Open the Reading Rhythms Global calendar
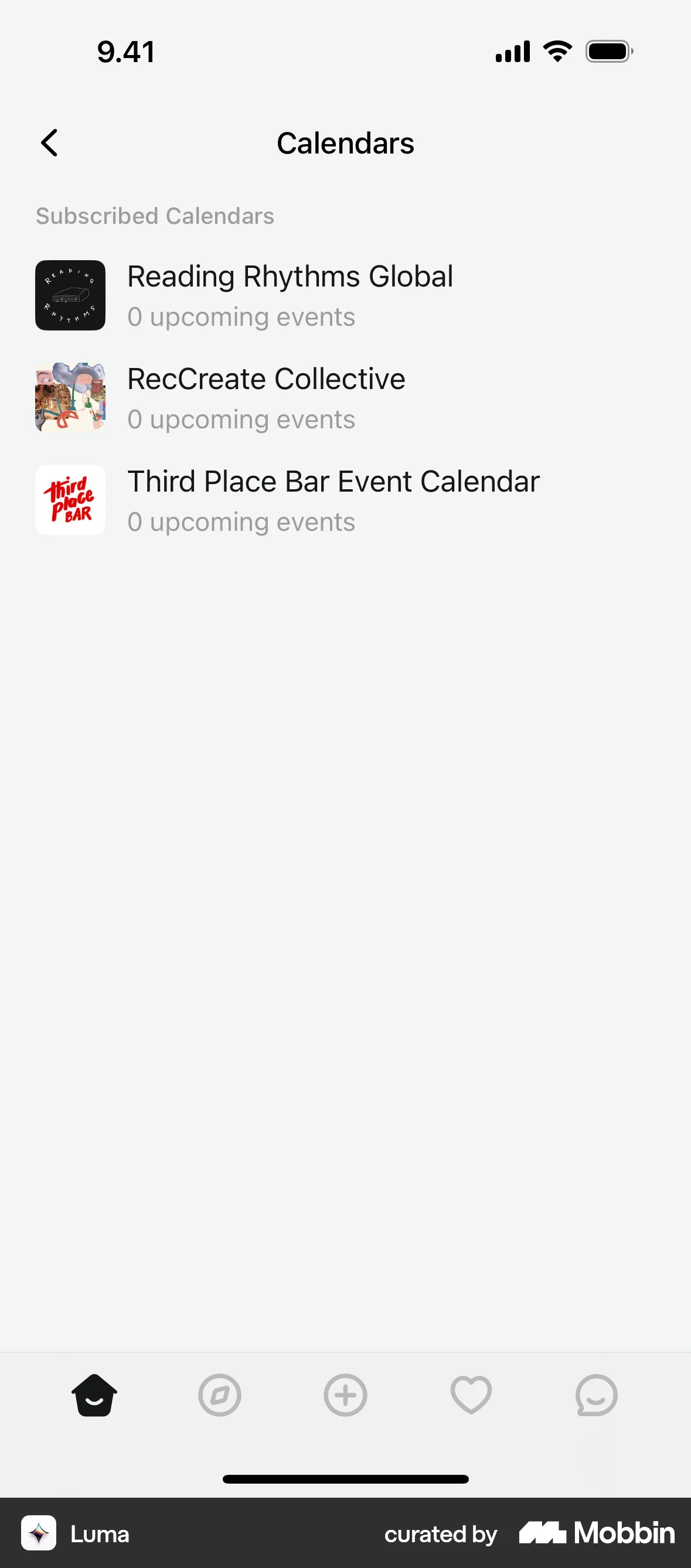691x1568 pixels. coord(290,295)
